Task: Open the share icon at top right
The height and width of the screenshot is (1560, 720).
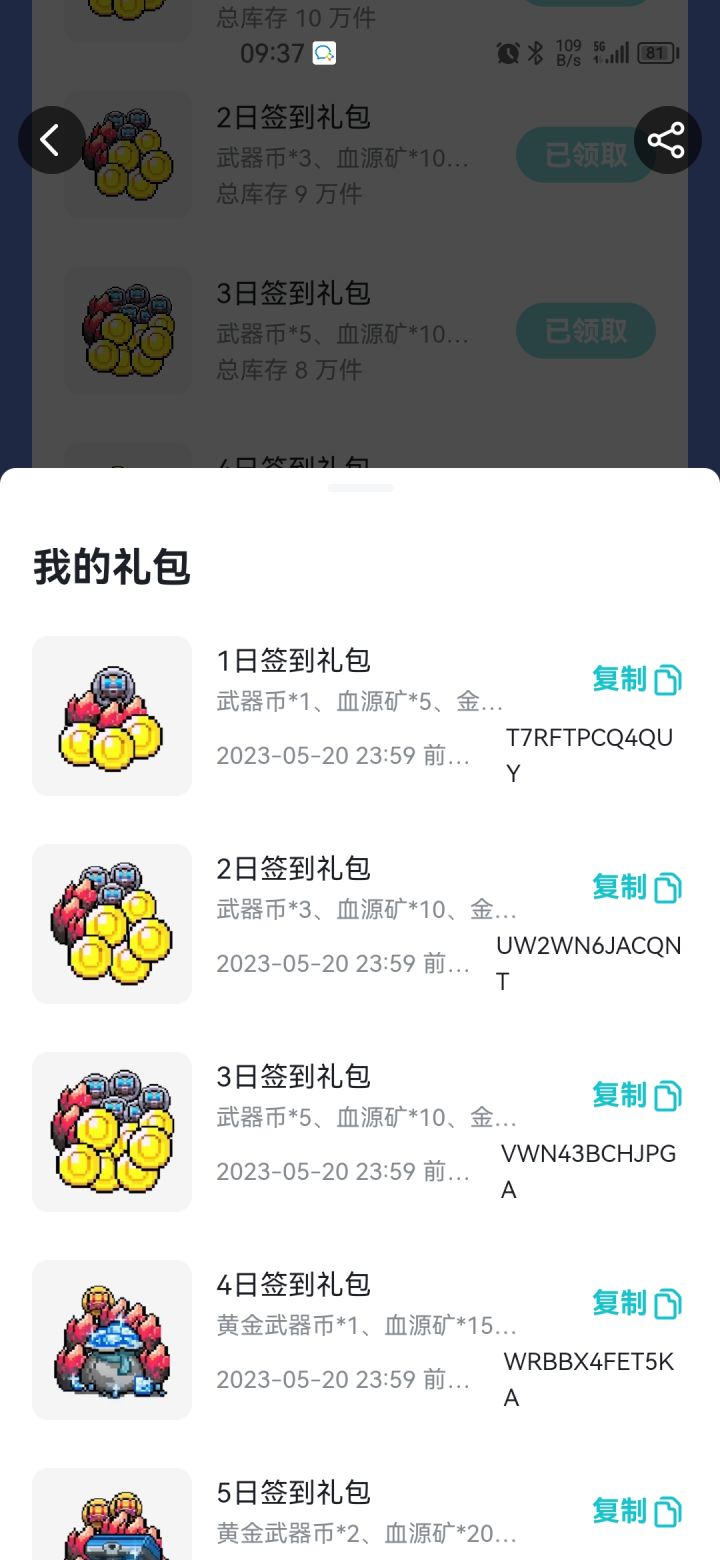Action: 667,140
